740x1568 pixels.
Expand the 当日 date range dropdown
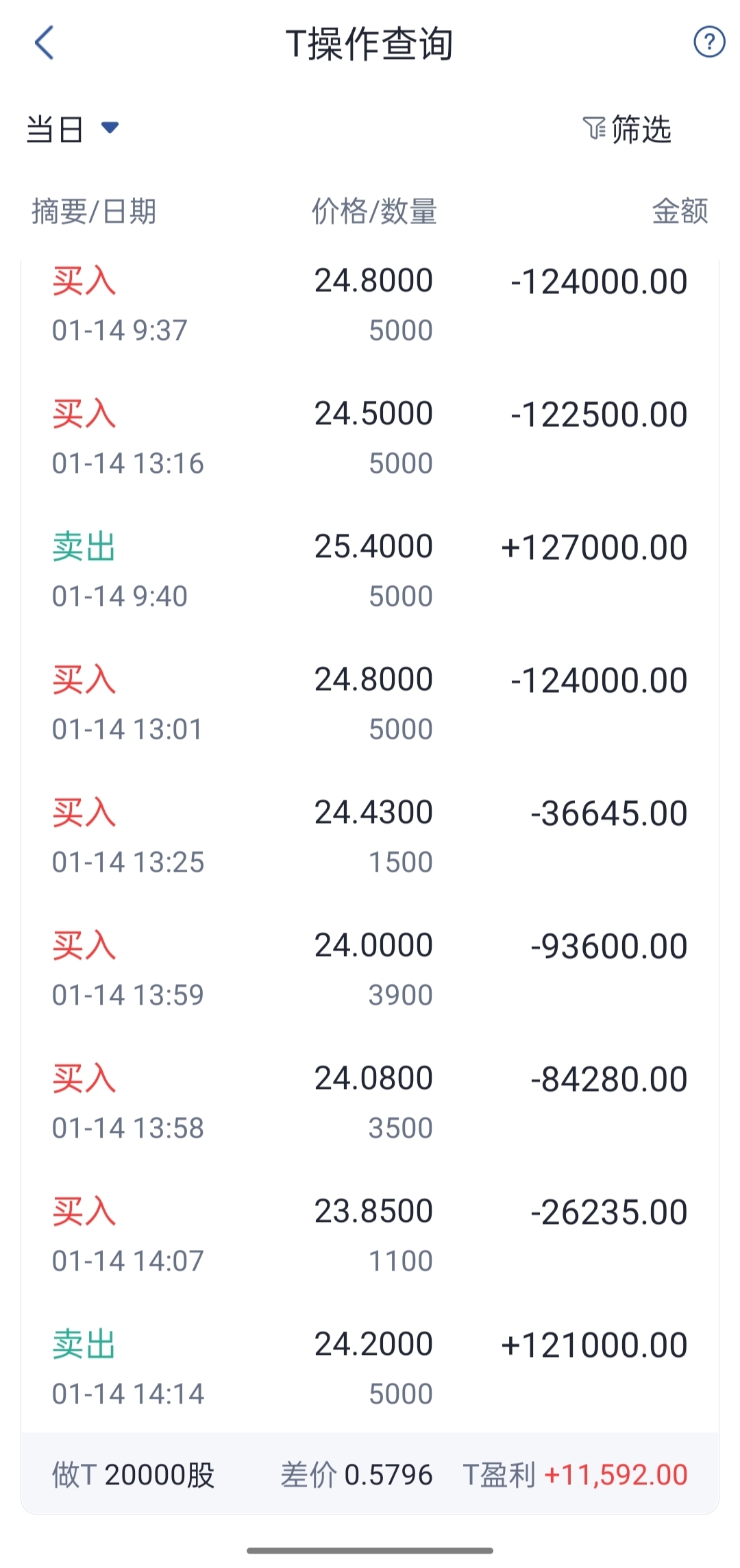click(73, 129)
